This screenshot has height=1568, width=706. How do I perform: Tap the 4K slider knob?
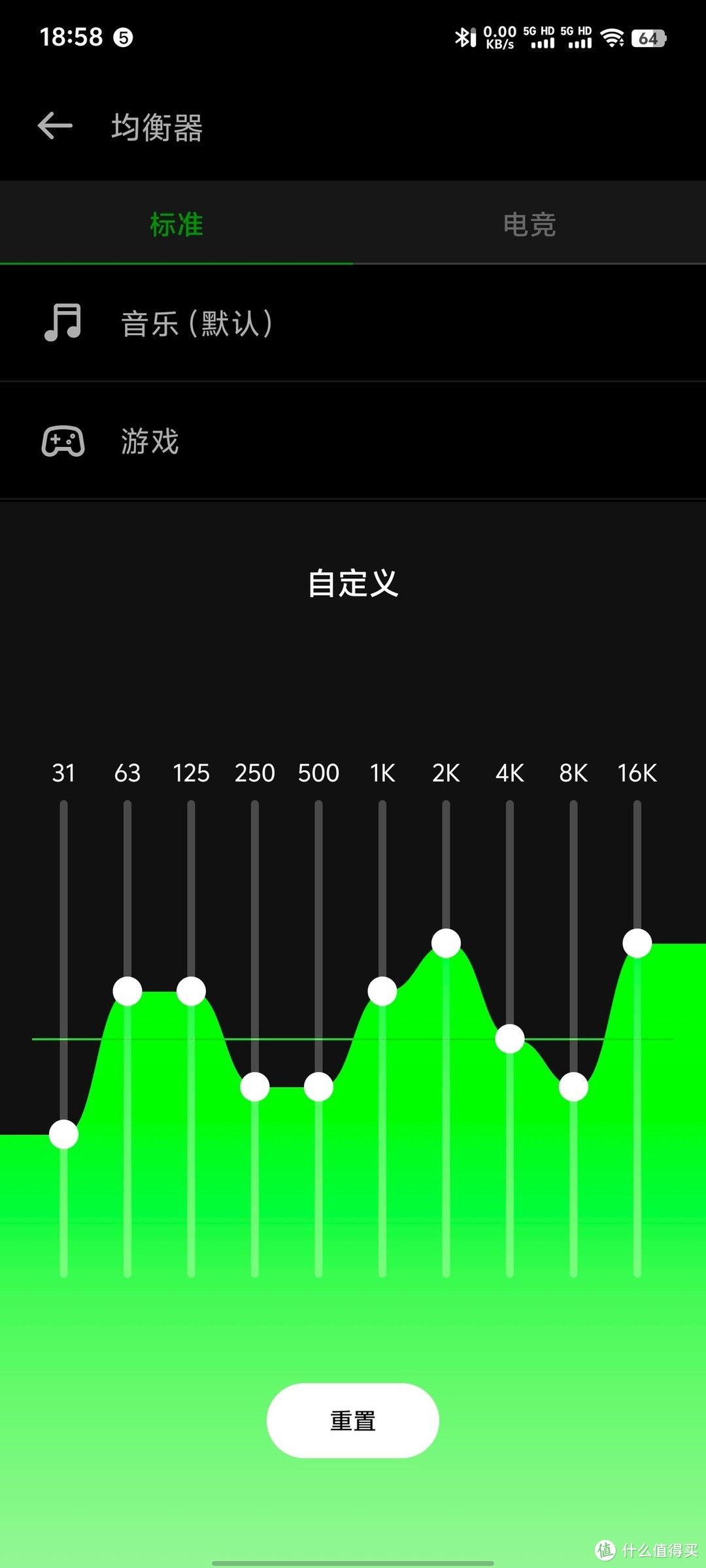pyautogui.click(x=510, y=1039)
